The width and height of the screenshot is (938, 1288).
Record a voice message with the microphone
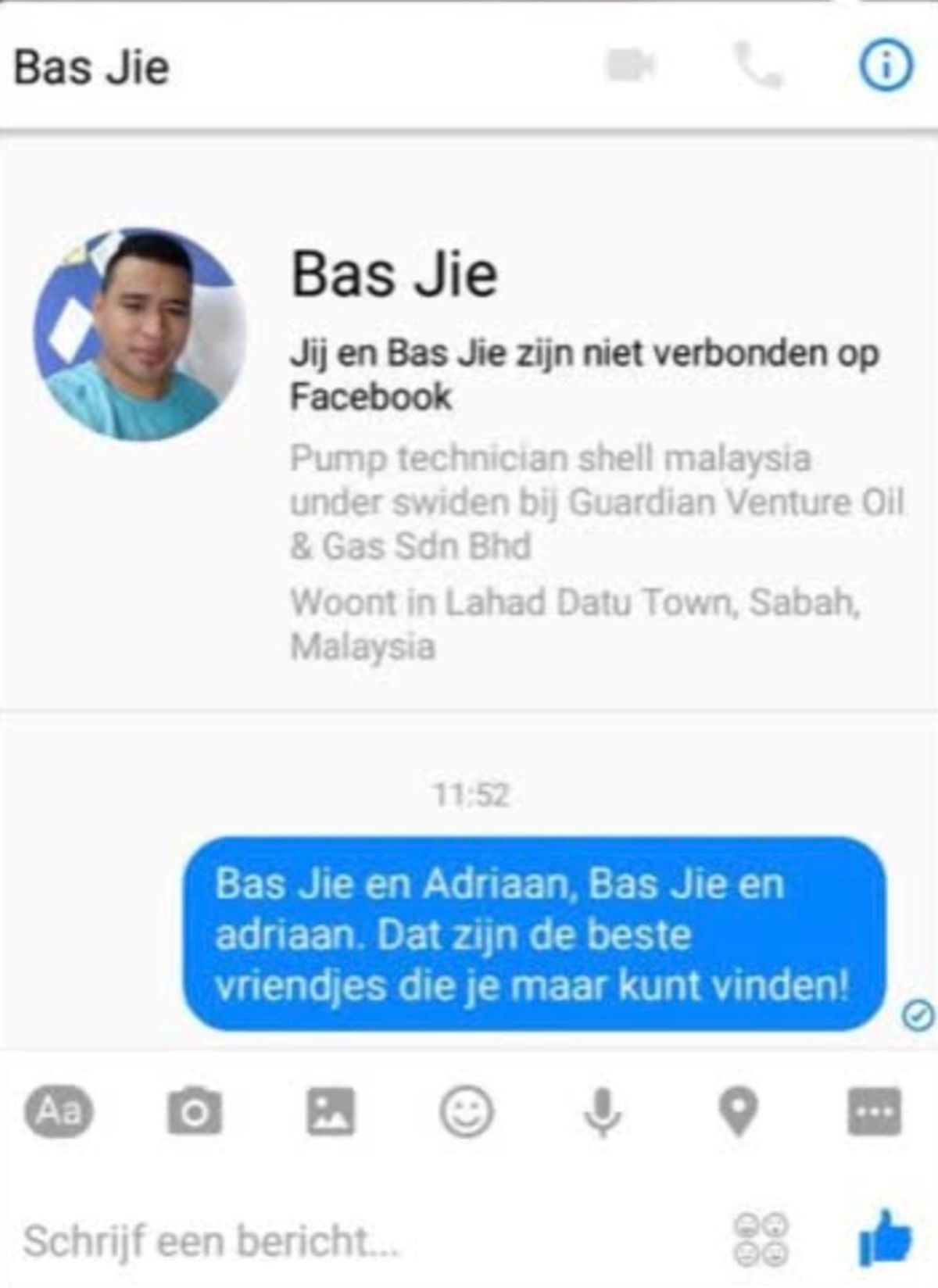[x=603, y=1111]
